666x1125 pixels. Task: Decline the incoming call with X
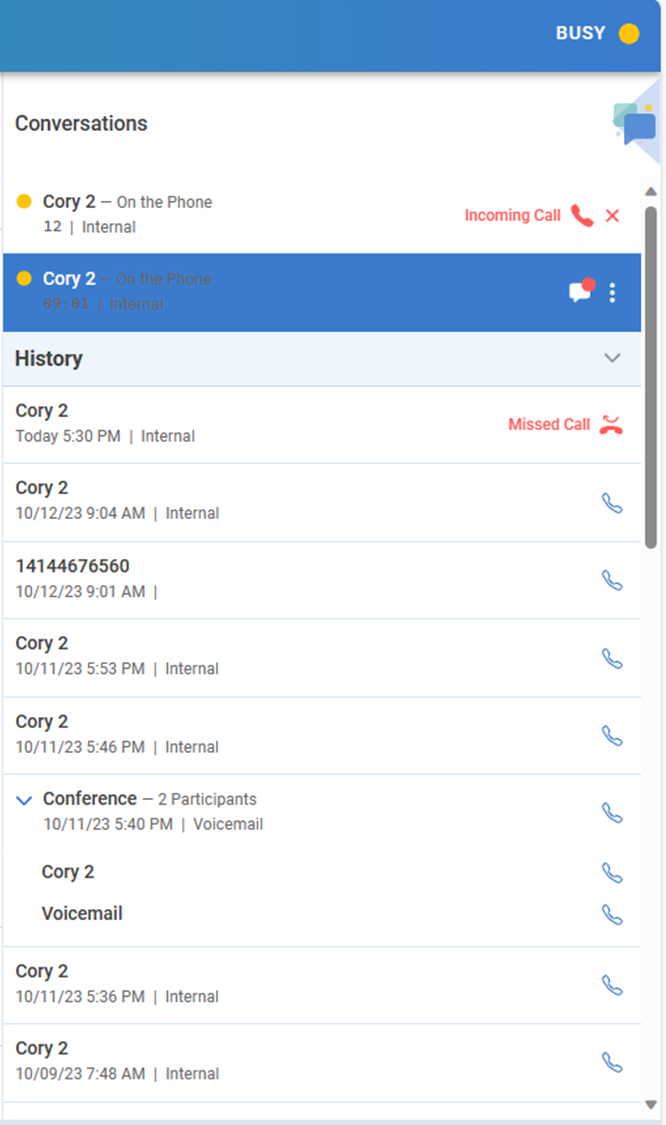(613, 215)
